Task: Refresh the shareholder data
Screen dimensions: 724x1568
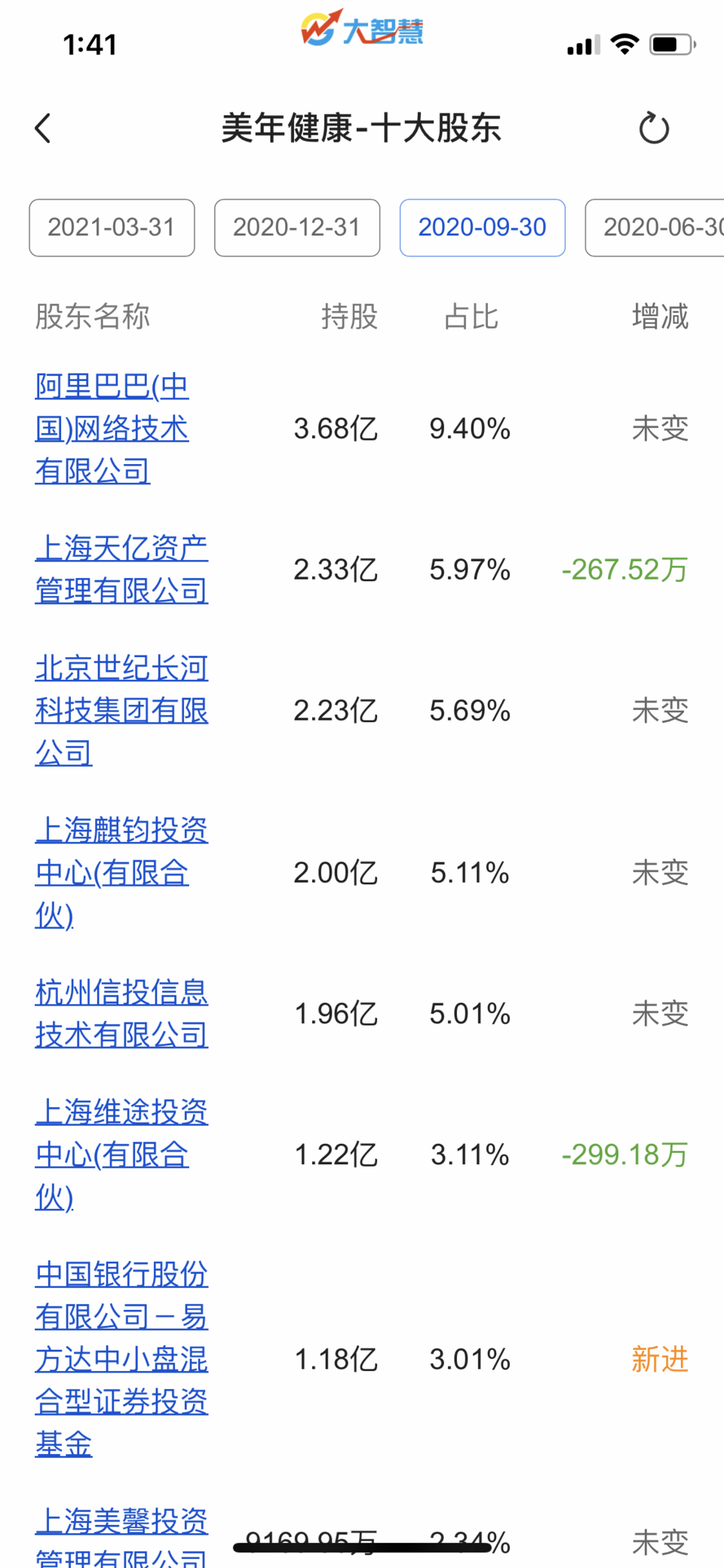Action: pyautogui.click(x=653, y=128)
